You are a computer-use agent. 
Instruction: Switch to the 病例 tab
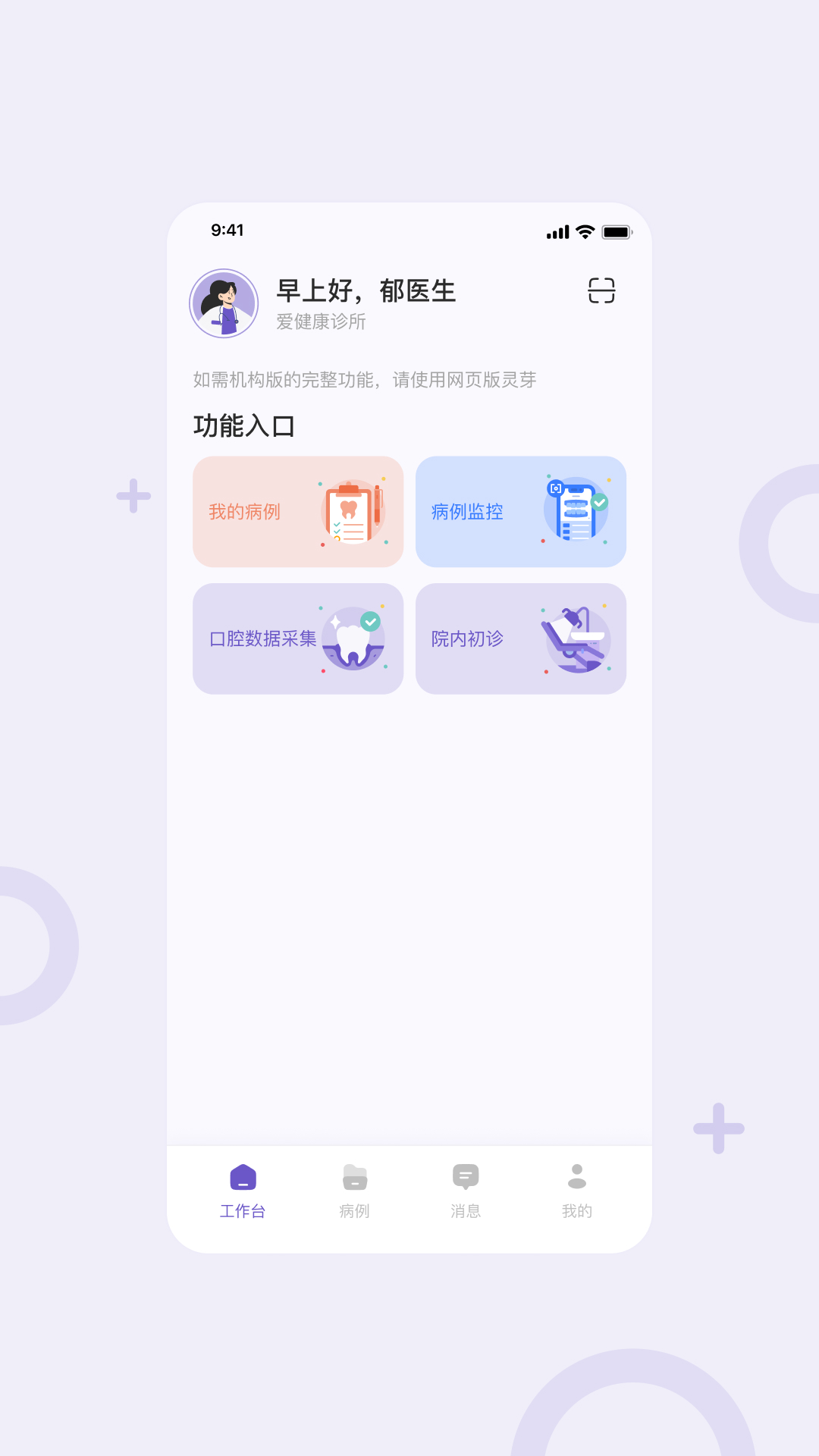(x=354, y=1191)
